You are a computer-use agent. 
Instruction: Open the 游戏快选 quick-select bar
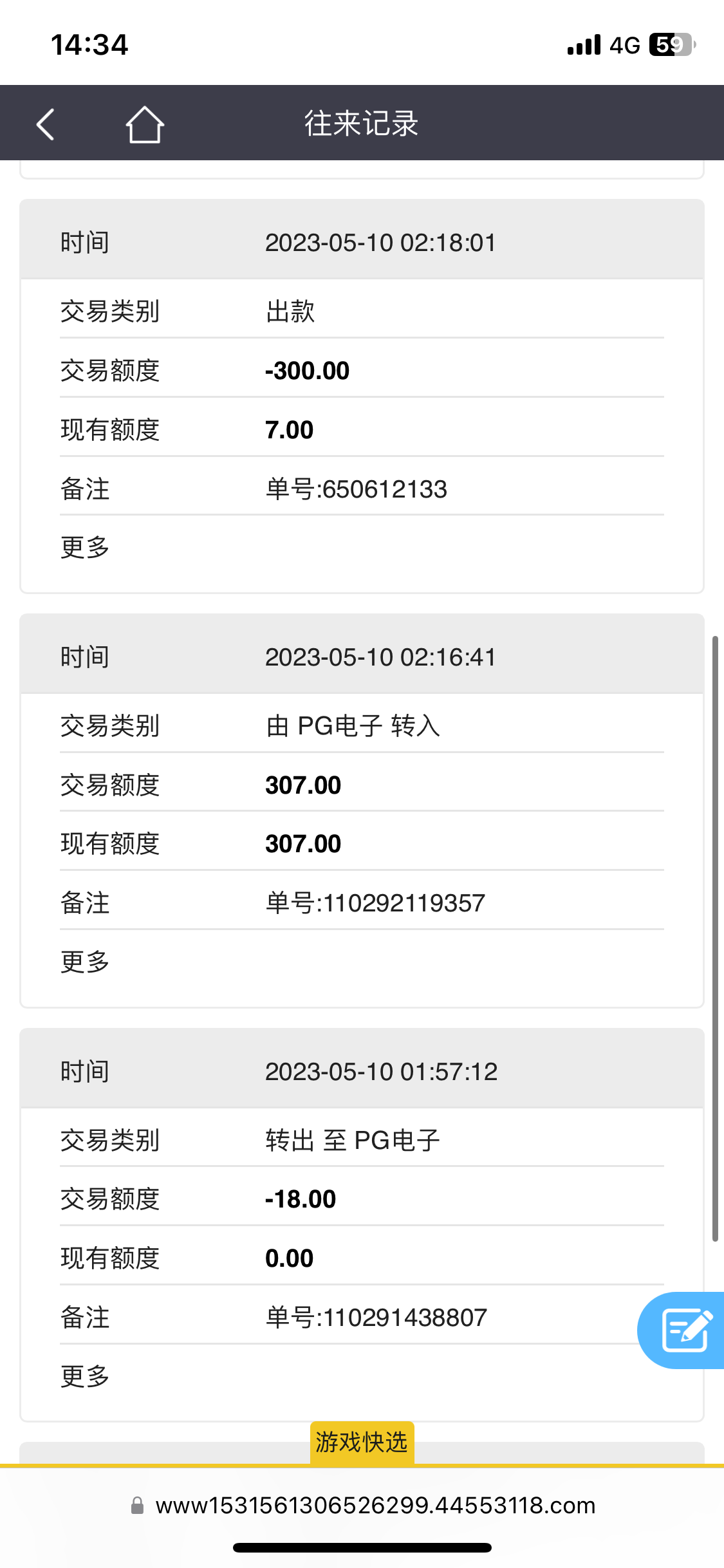pyautogui.click(x=361, y=1443)
